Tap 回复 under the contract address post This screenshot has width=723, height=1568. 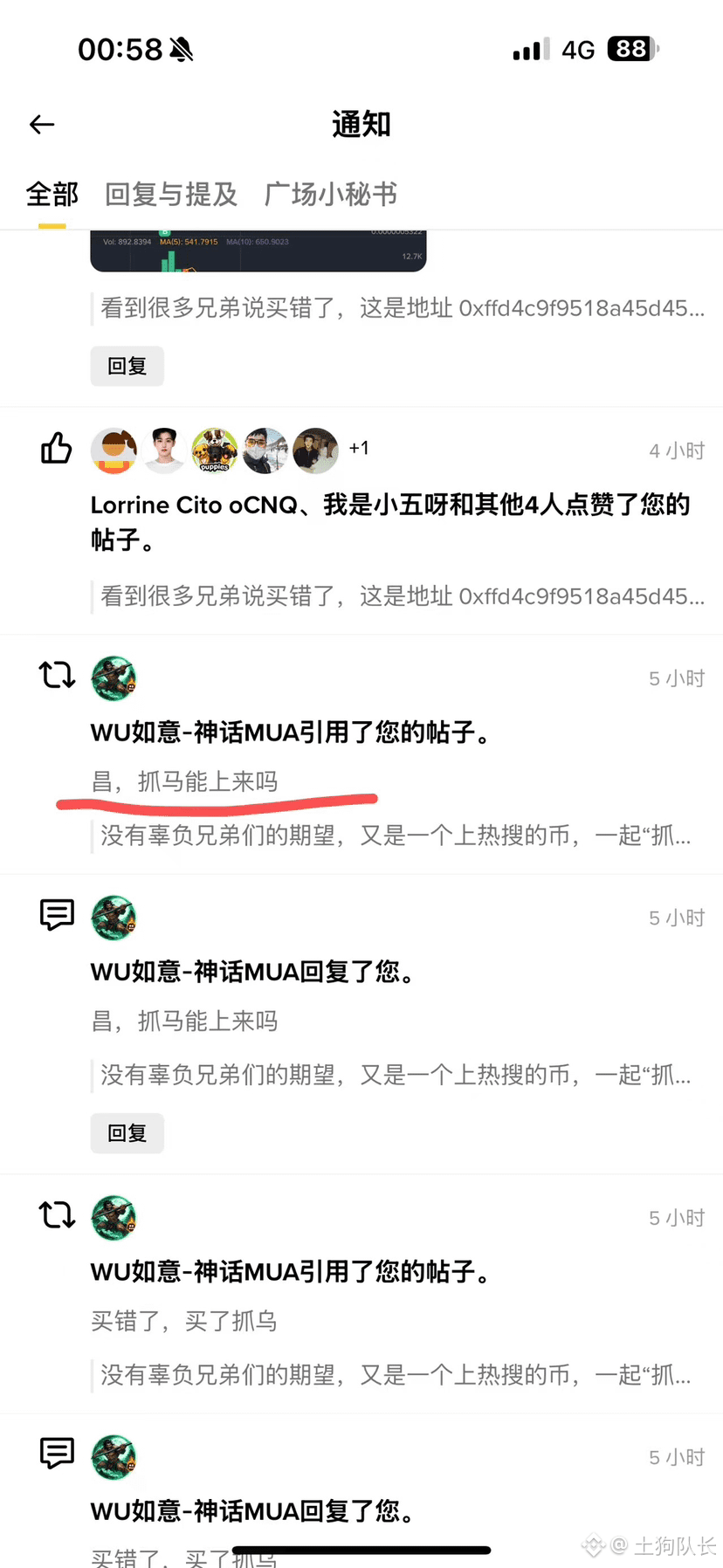127,366
